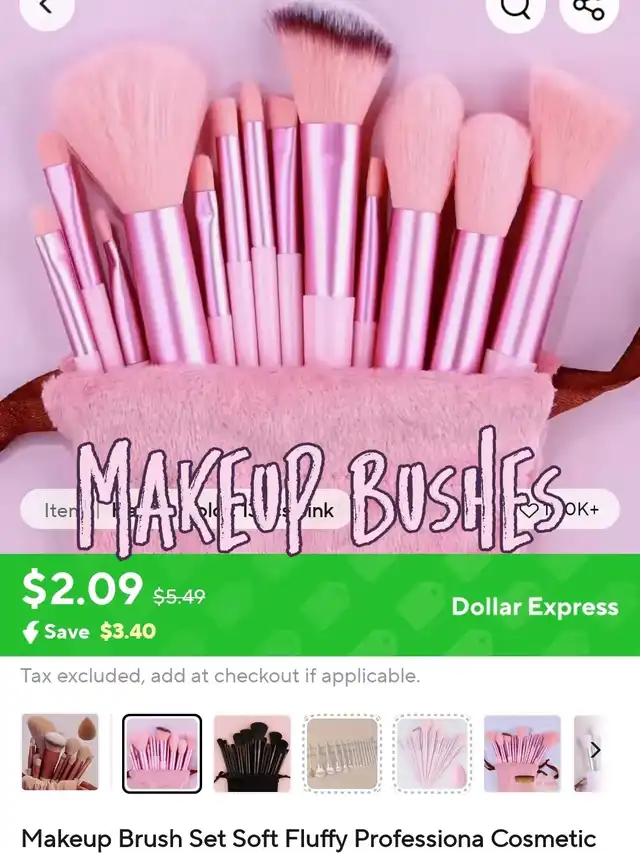Image resolution: width=640 pixels, height=853 pixels.
Task: Select the pink brush set in pouch variant
Action: [162, 753]
